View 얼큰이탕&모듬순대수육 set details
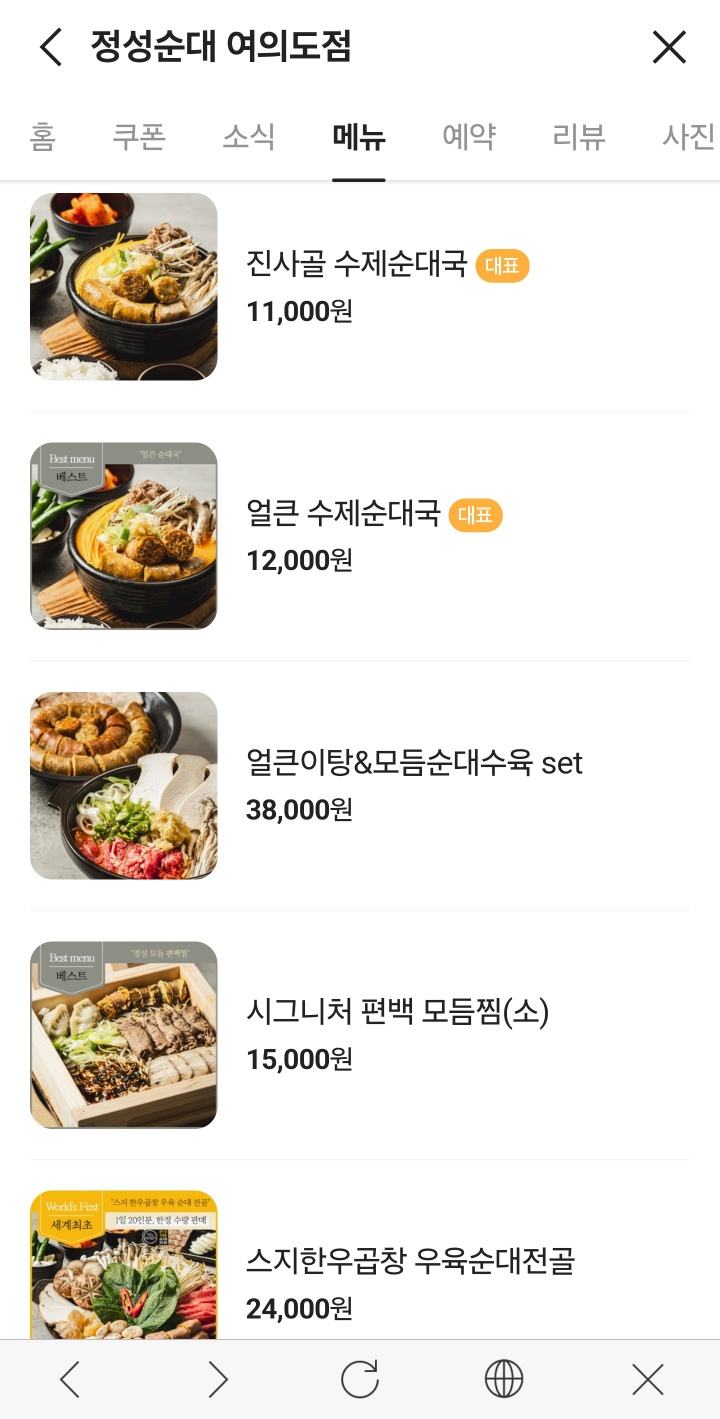This screenshot has width=720, height=1419. pos(414,764)
